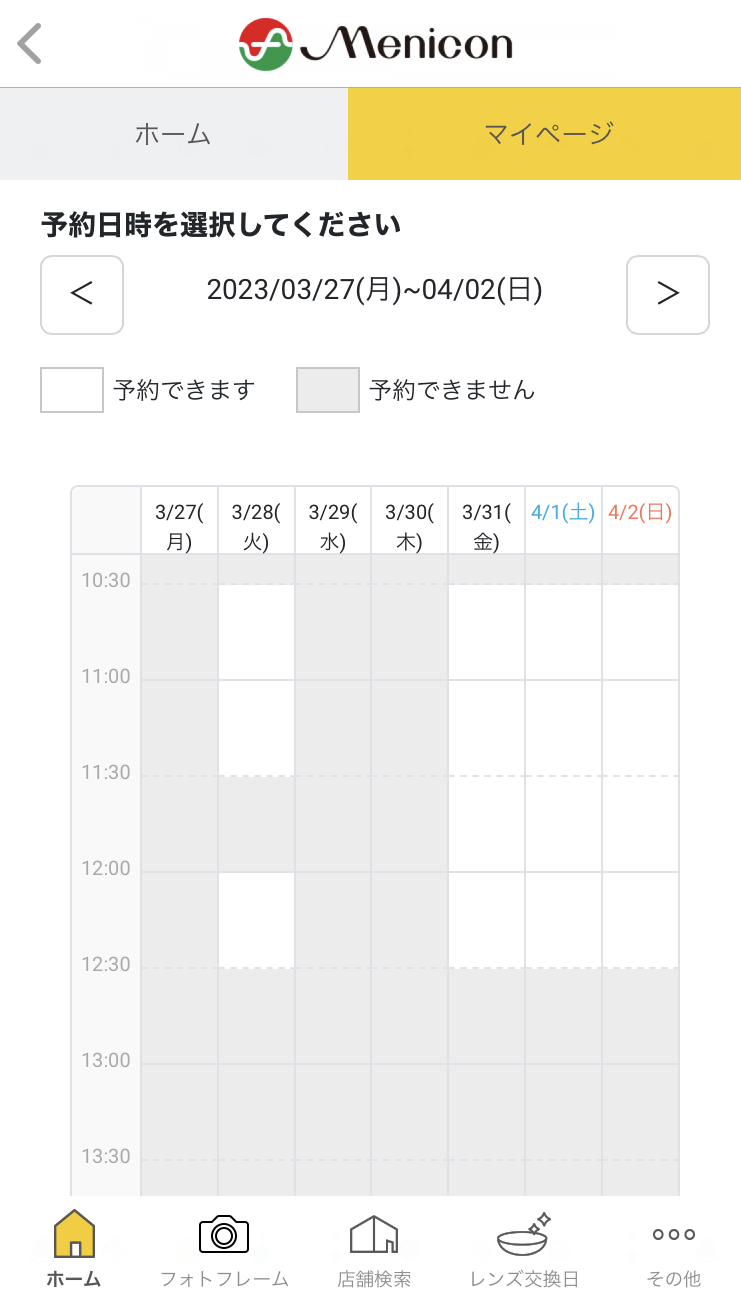Image resolution: width=741 pixels, height=1294 pixels.
Task: Select the 12:00 slot on 3/28(火)
Action: [257, 920]
